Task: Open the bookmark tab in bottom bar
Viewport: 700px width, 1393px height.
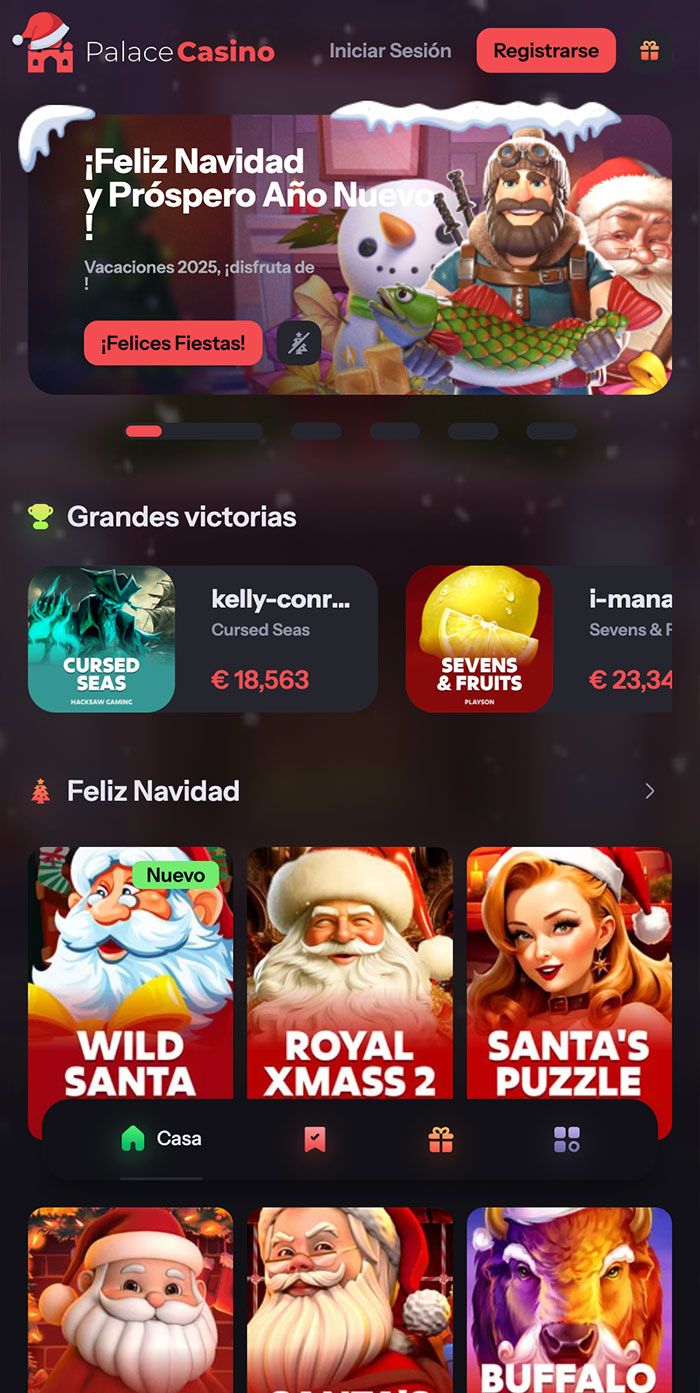Action: pos(315,1139)
